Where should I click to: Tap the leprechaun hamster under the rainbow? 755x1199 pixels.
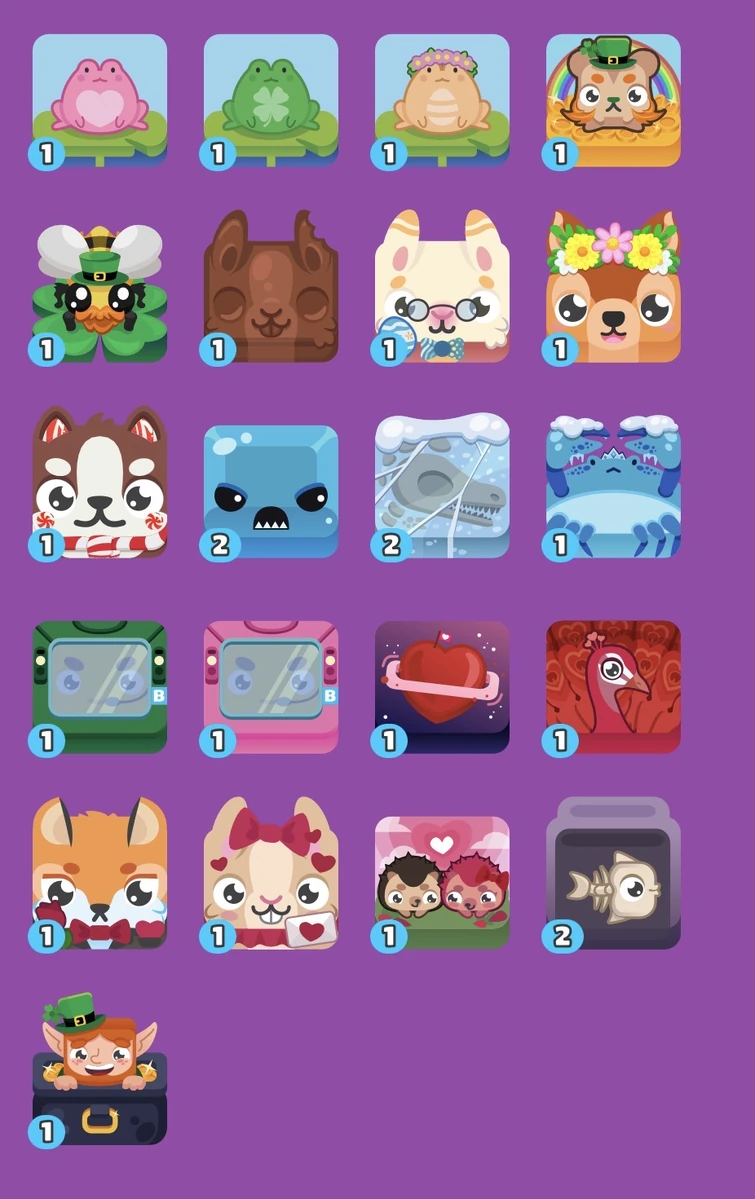[613, 98]
